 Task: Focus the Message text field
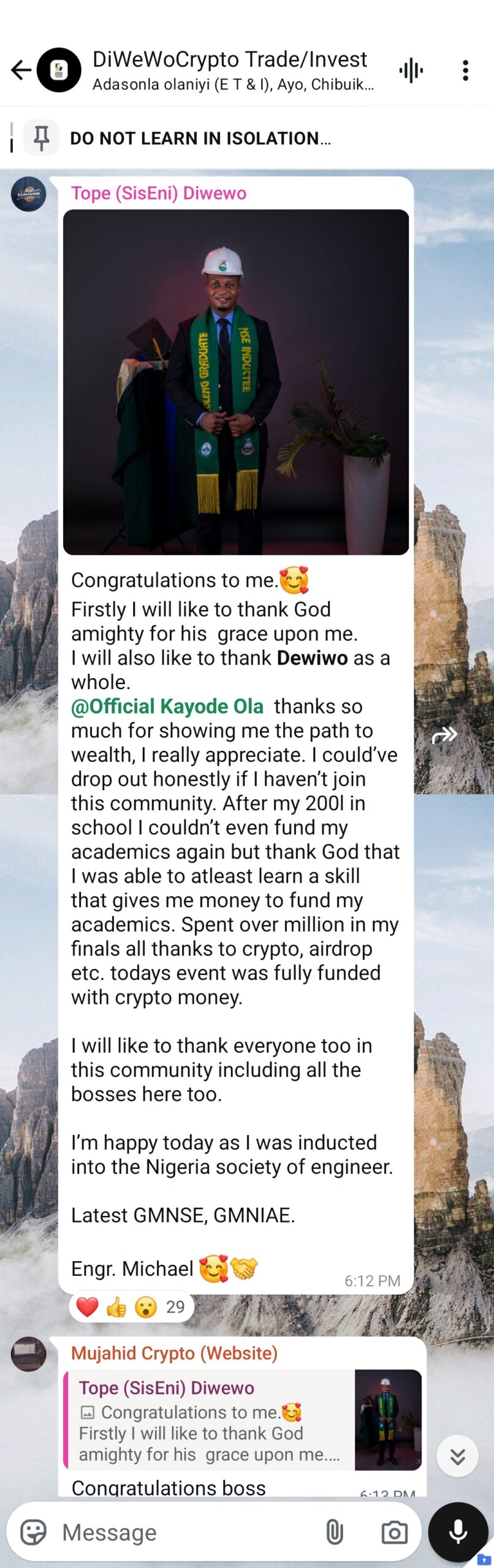pyautogui.click(x=184, y=1532)
